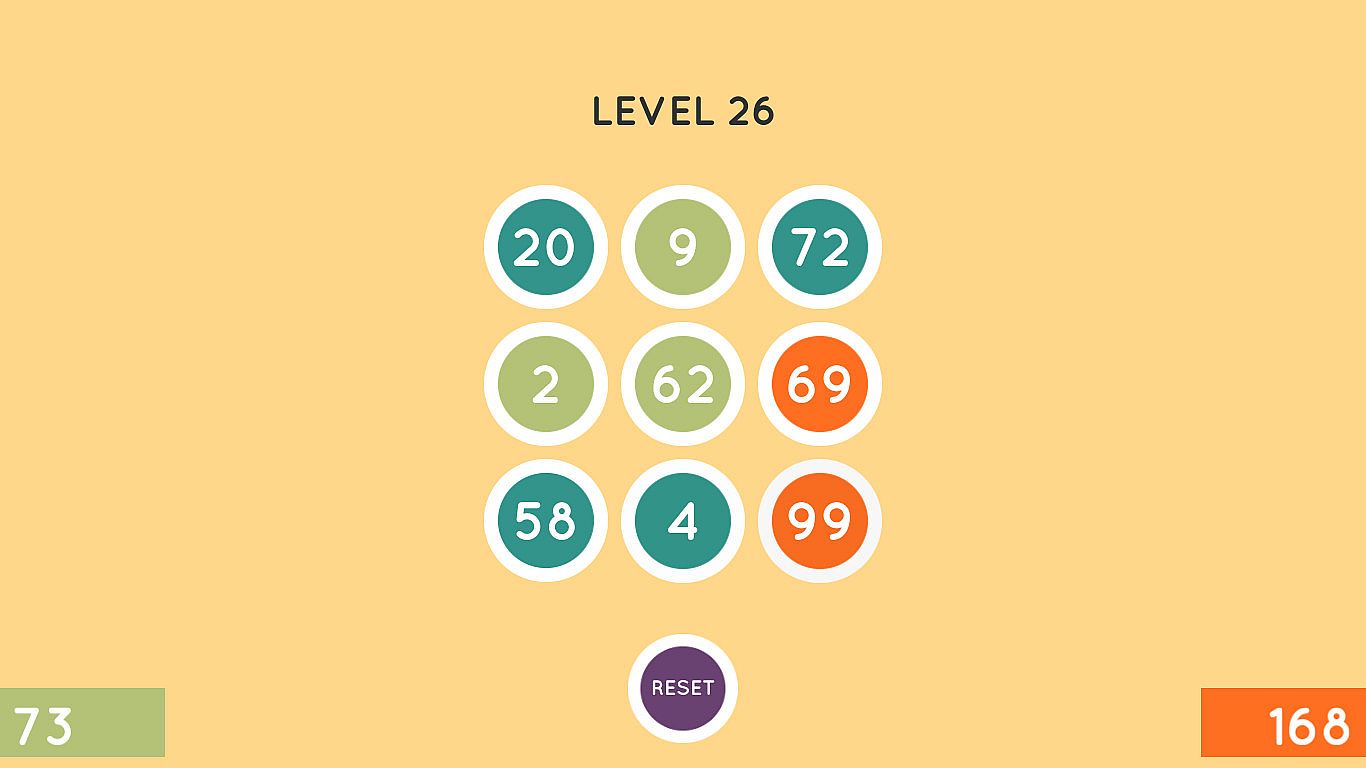Select the orange circle numbered 69
Screen dimensions: 1366x768
coord(820,384)
